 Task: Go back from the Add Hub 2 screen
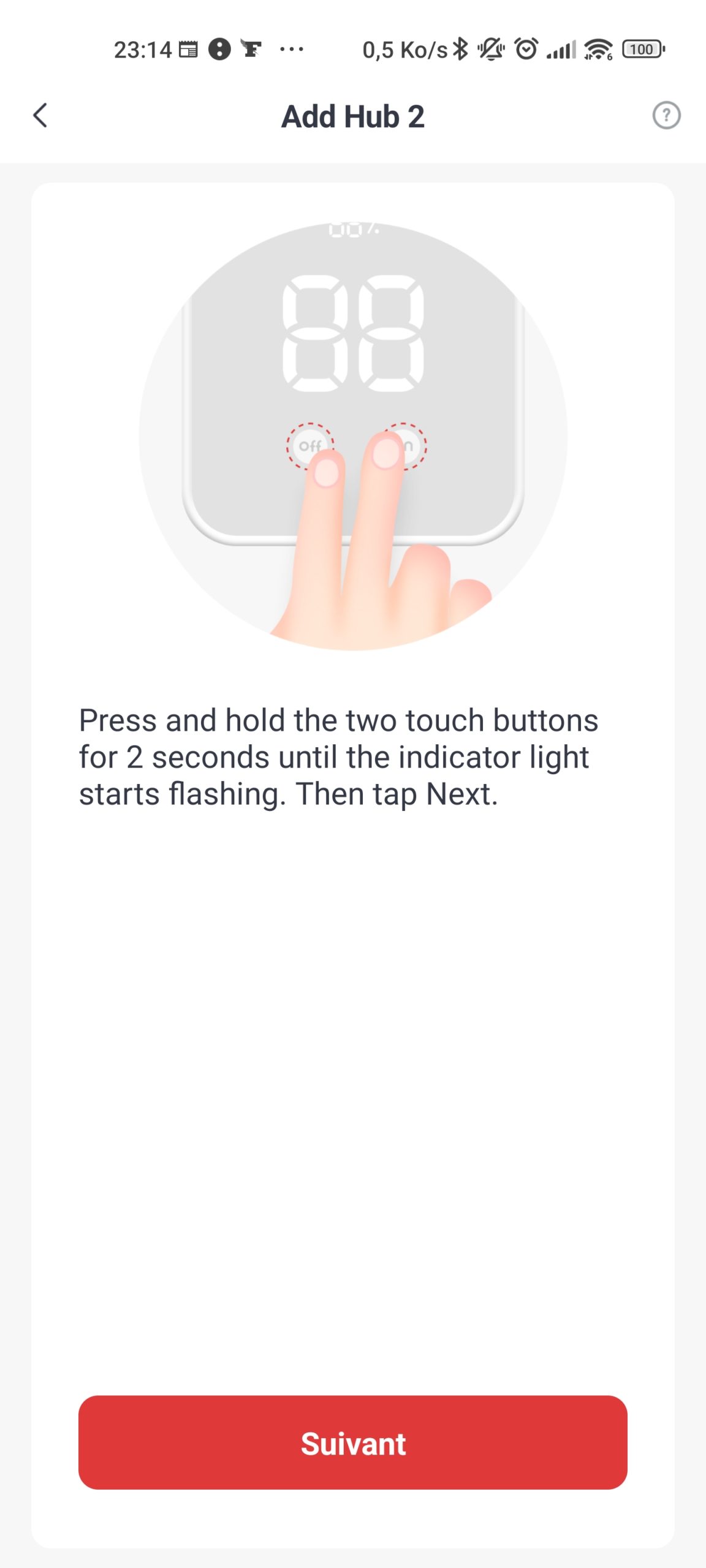pyautogui.click(x=40, y=115)
